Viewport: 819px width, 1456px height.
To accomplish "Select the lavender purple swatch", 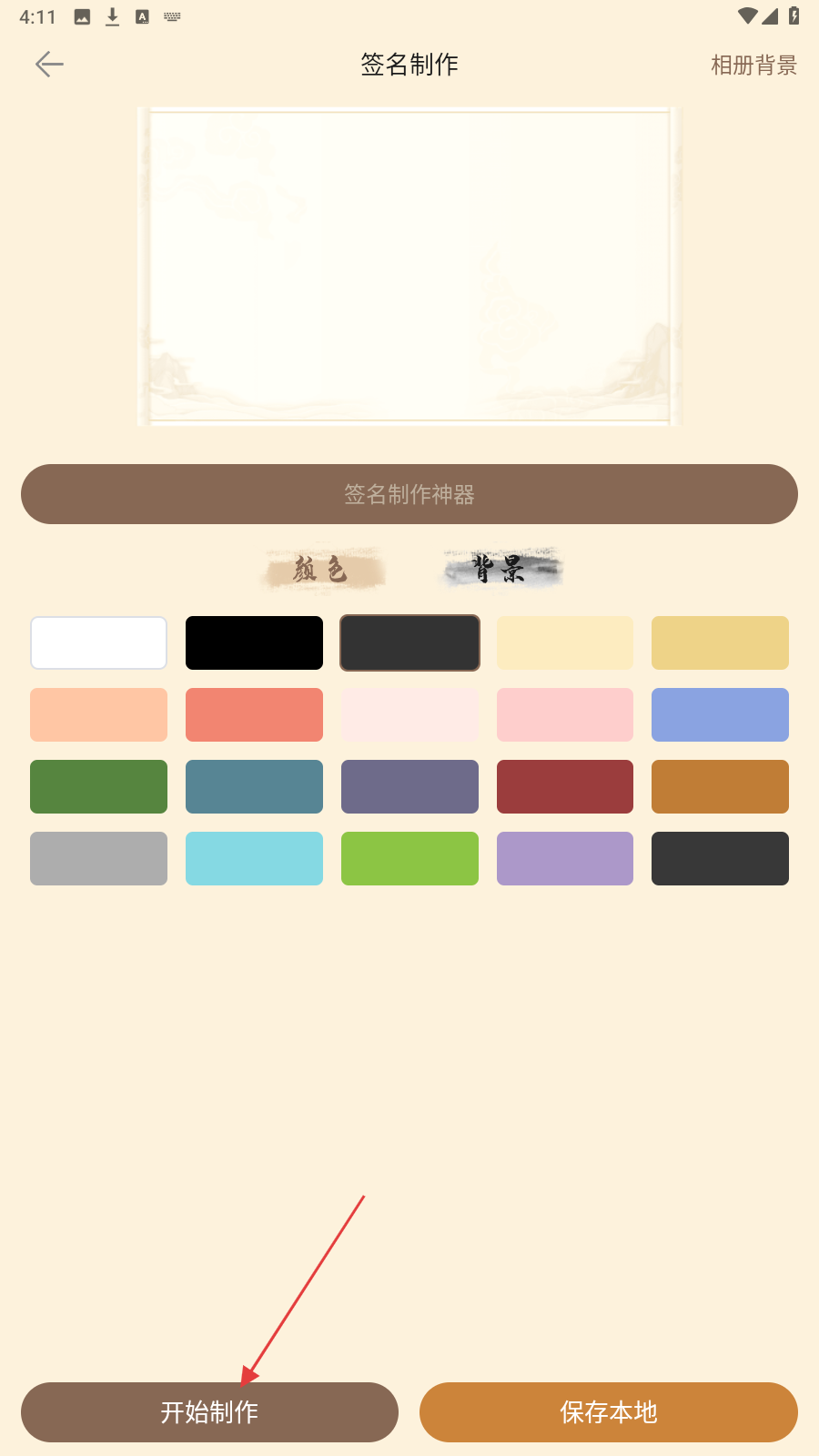I will pos(564,858).
